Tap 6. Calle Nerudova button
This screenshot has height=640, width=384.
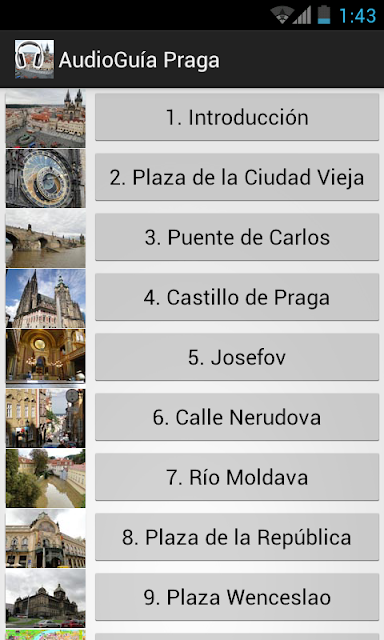pyautogui.click(x=237, y=417)
